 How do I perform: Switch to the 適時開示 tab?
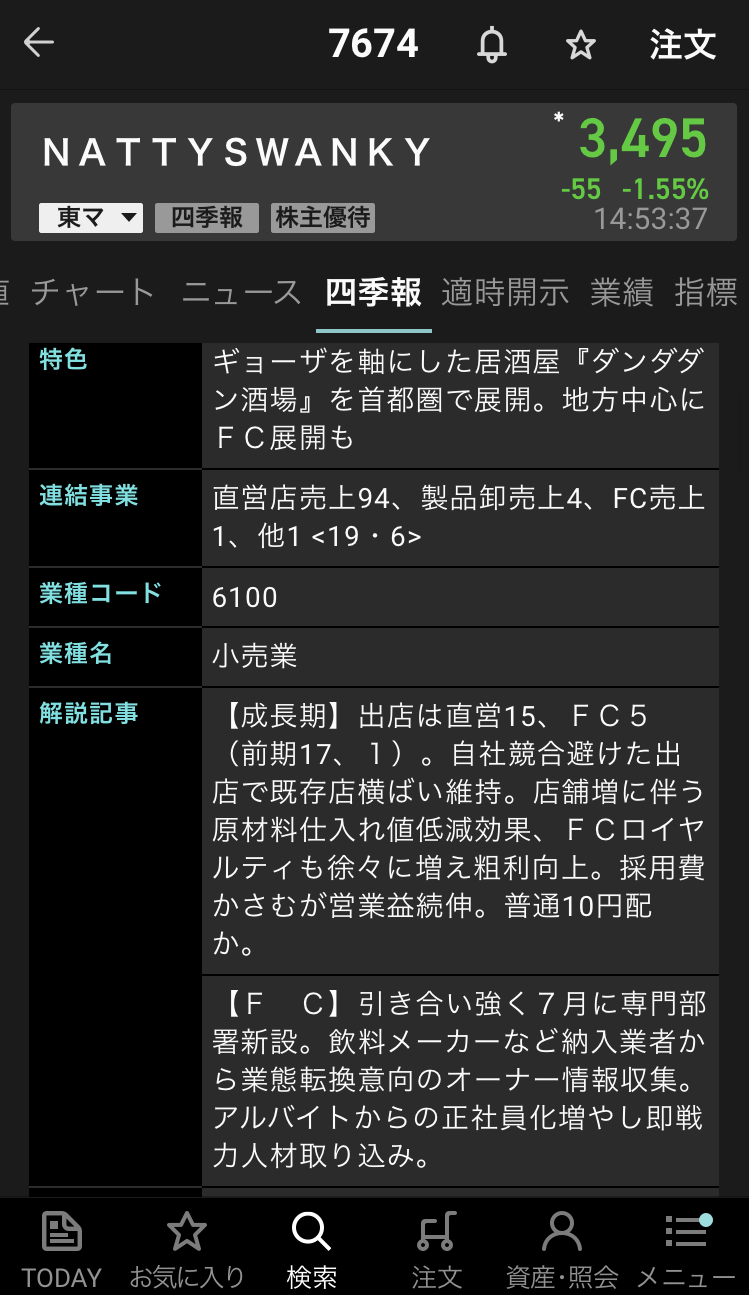pos(505,293)
